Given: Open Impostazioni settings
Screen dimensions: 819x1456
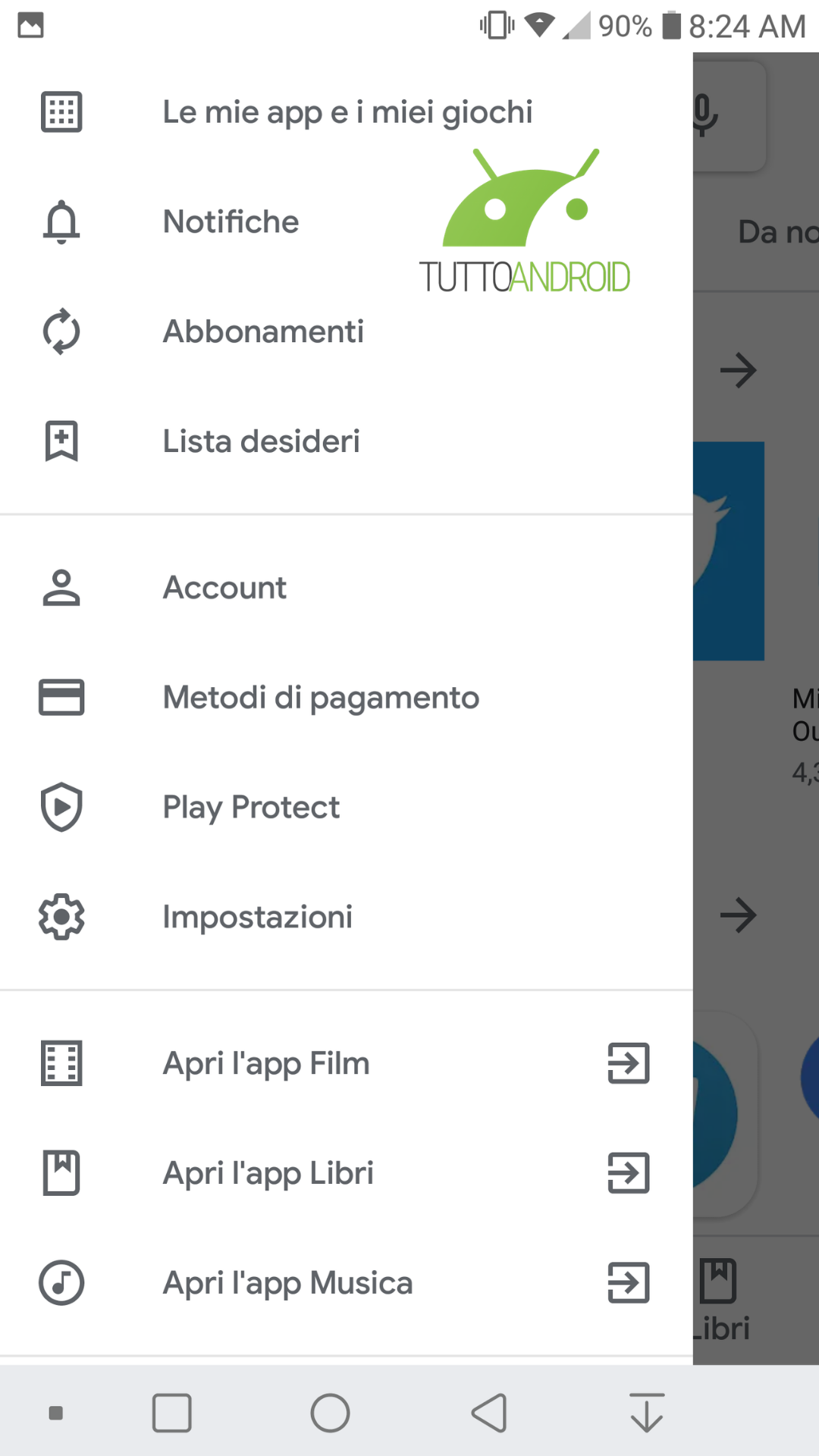Looking at the screenshot, I should 346,917.
